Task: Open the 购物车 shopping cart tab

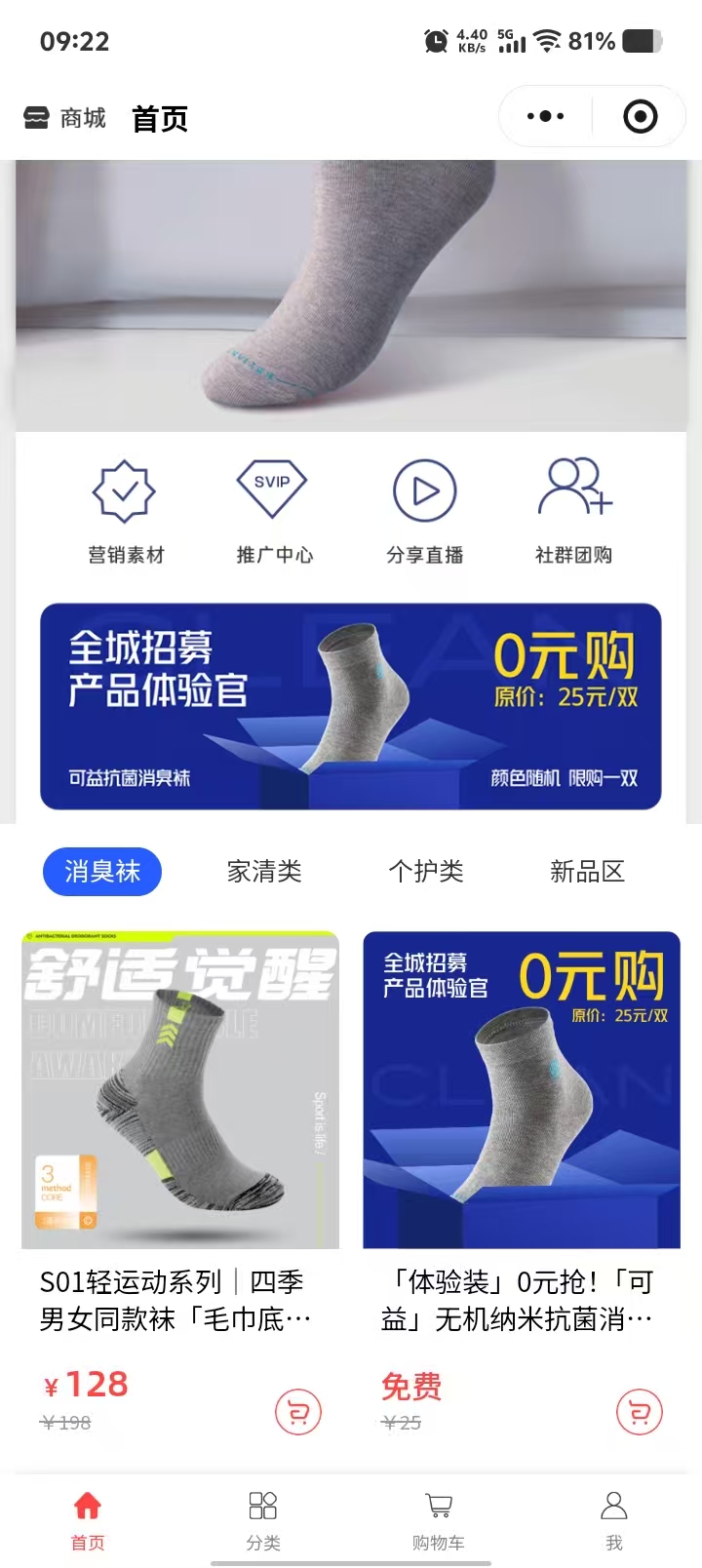Action: pos(439,1518)
